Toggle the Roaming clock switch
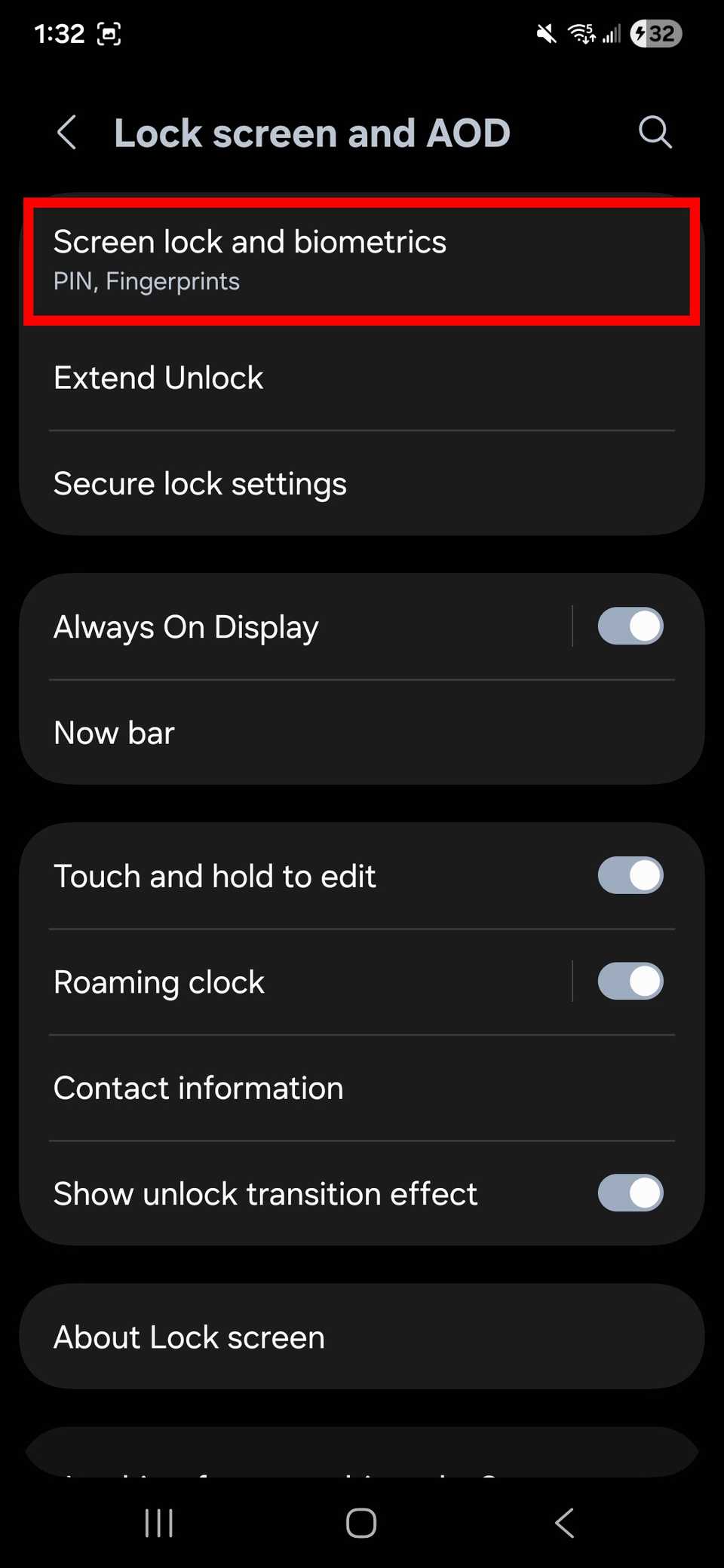This screenshot has height=1568, width=724. pos(631,981)
